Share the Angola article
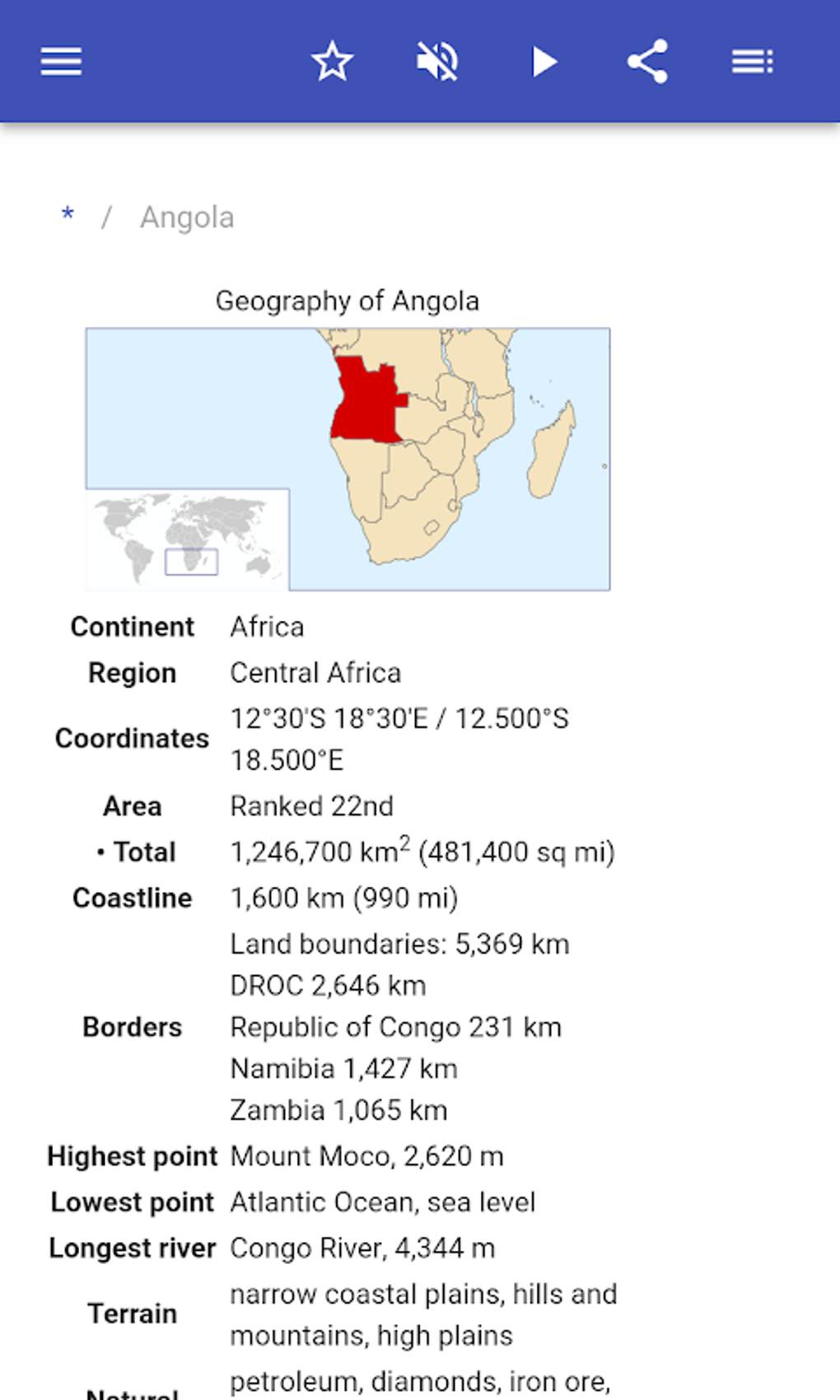The width and height of the screenshot is (840, 1400). (647, 62)
